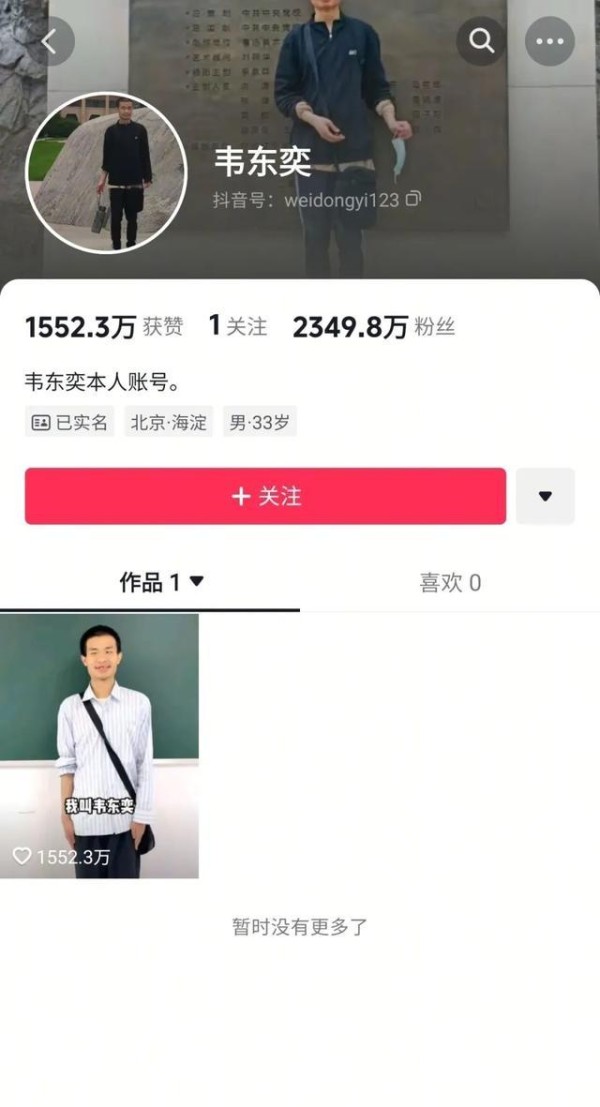View the profile avatar photo
This screenshot has height=1107, width=600.
click(x=106, y=172)
